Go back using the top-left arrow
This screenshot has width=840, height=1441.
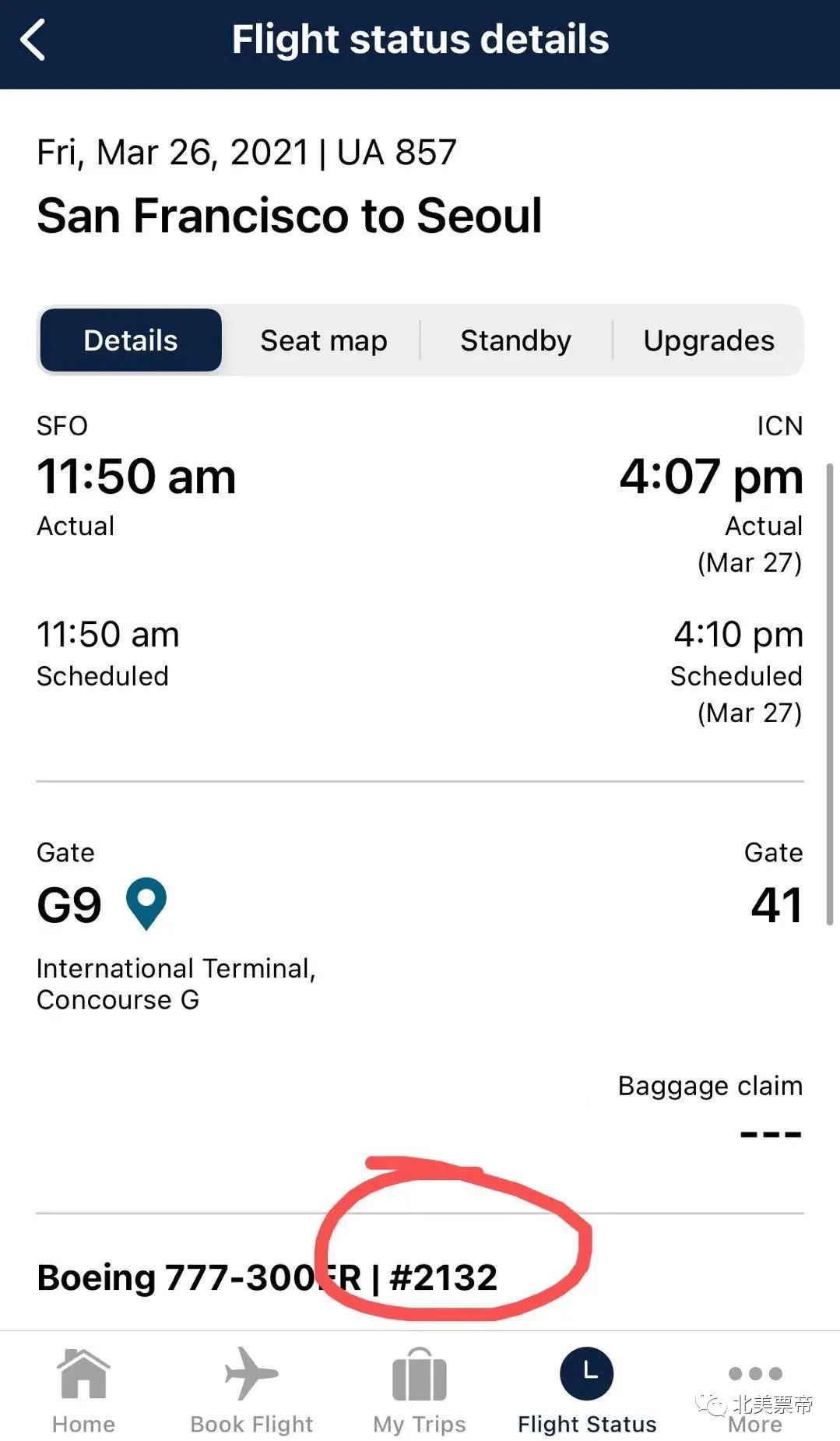(33, 40)
